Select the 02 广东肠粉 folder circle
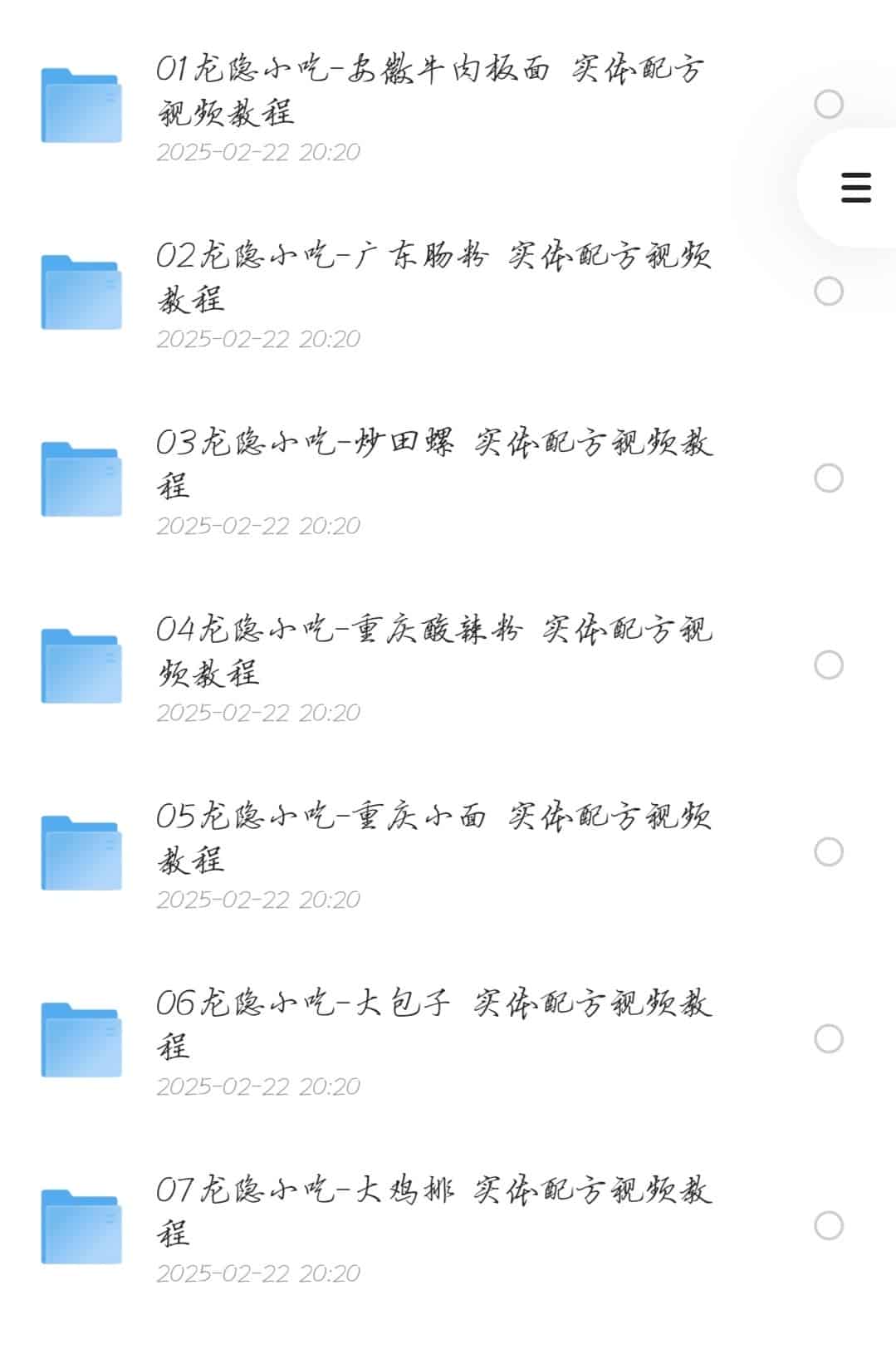Image resolution: width=896 pixels, height=1354 pixels. point(828,292)
